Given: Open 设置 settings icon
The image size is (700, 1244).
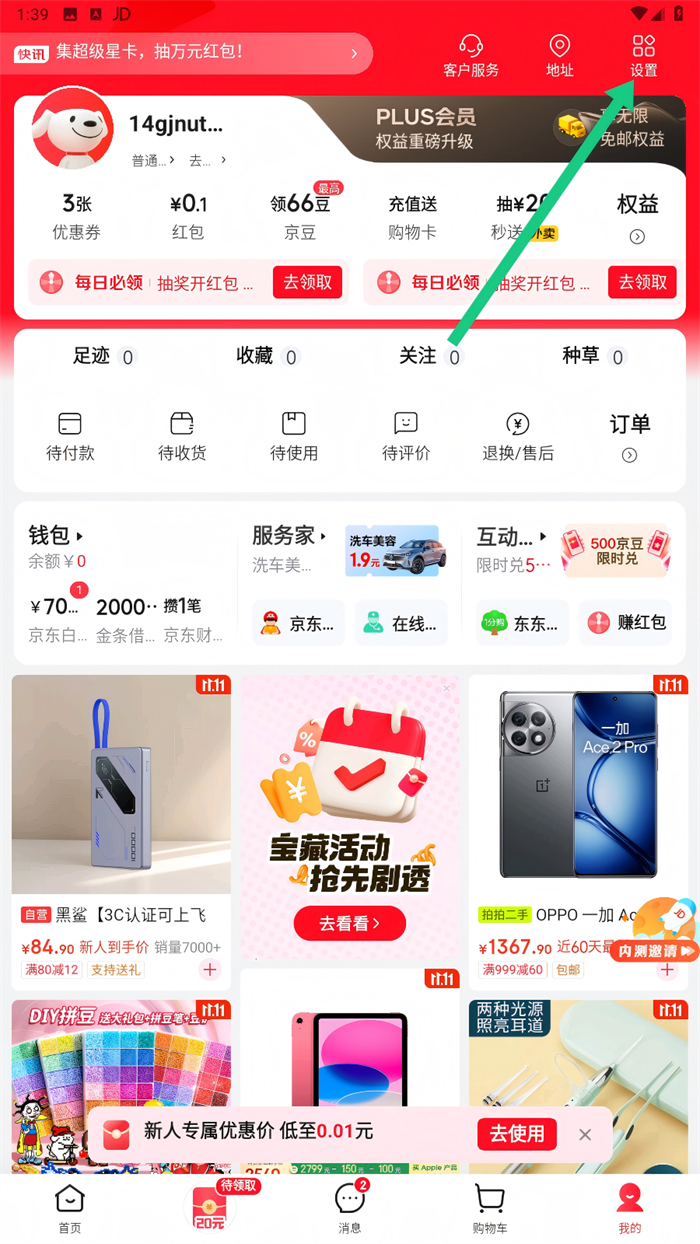Looking at the screenshot, I should 643,55.
